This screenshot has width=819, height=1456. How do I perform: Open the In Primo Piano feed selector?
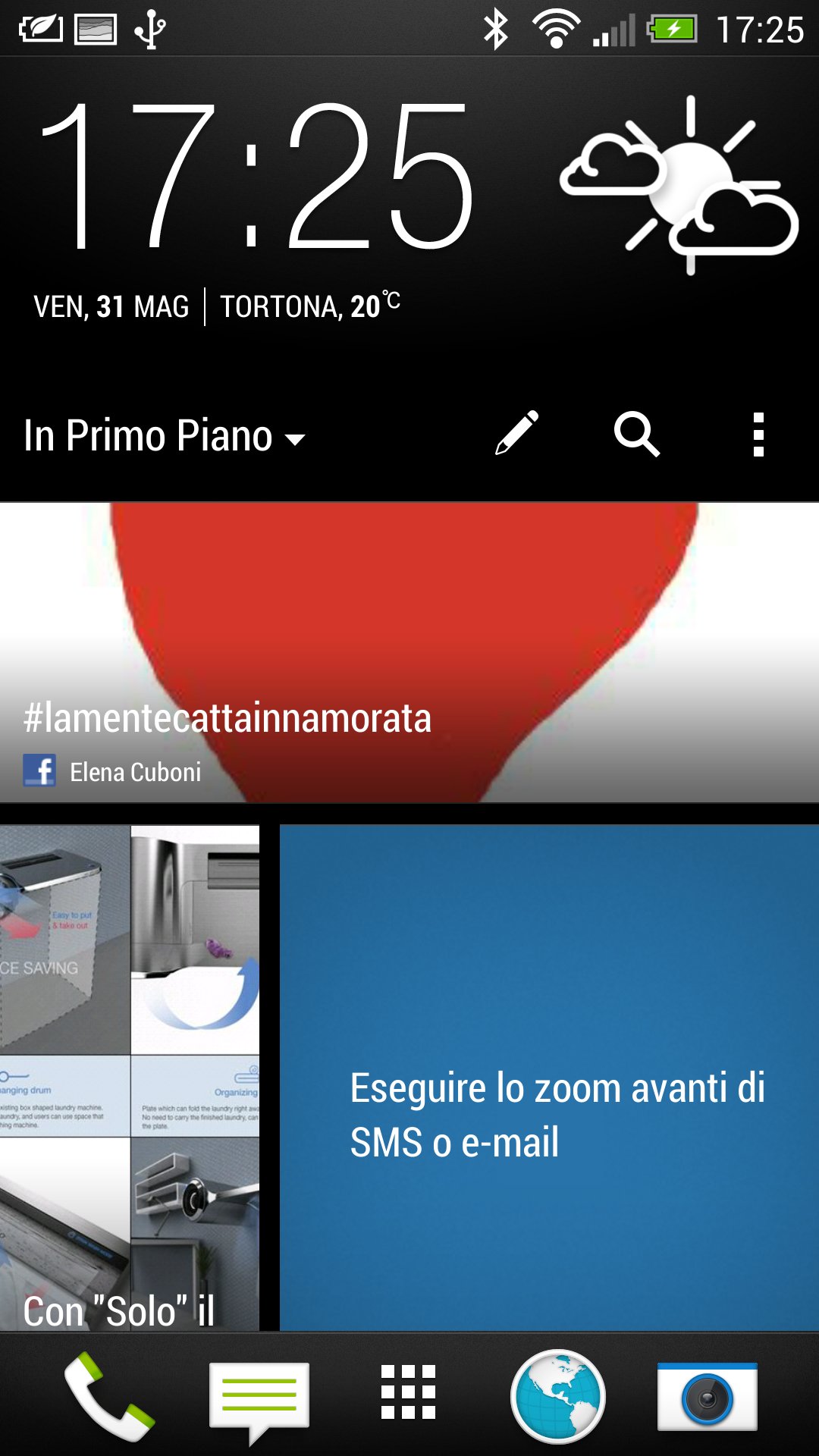click(162, 436)
